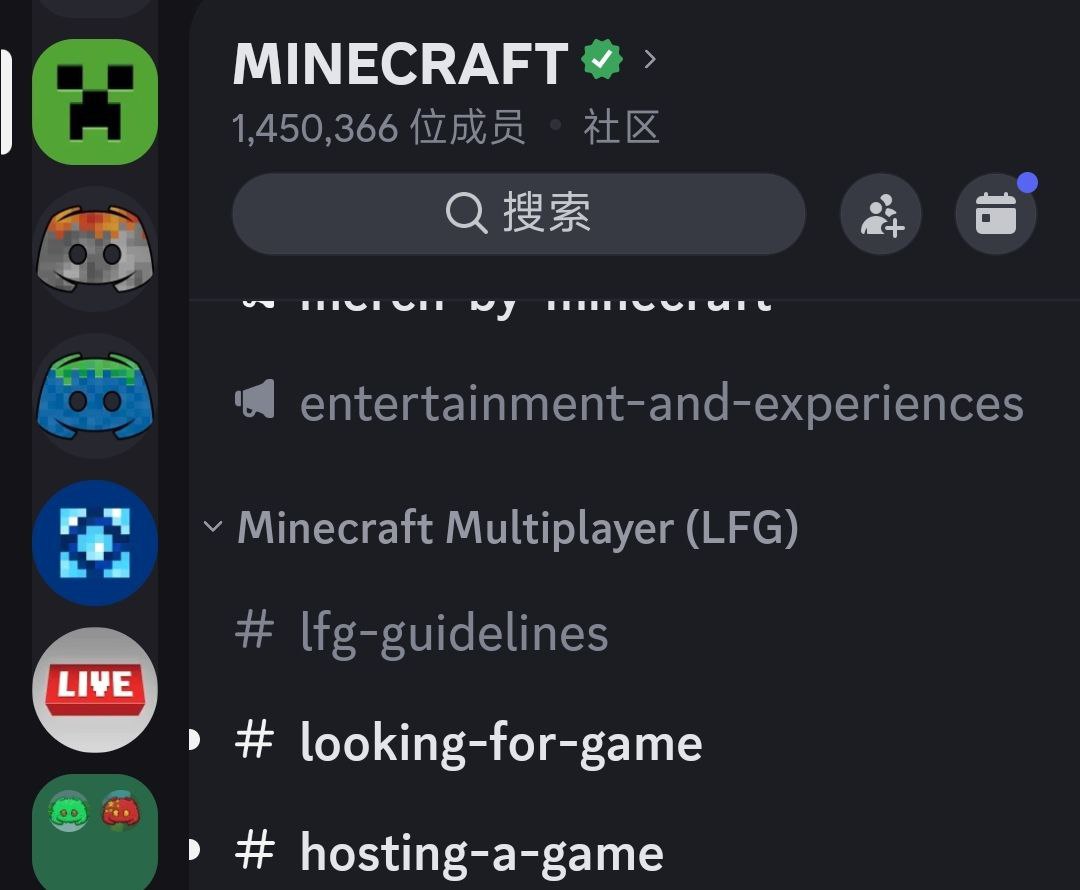The image size is (1080, 890).
Task: Open the red LIVE server
Action: (x=95, y=689)
